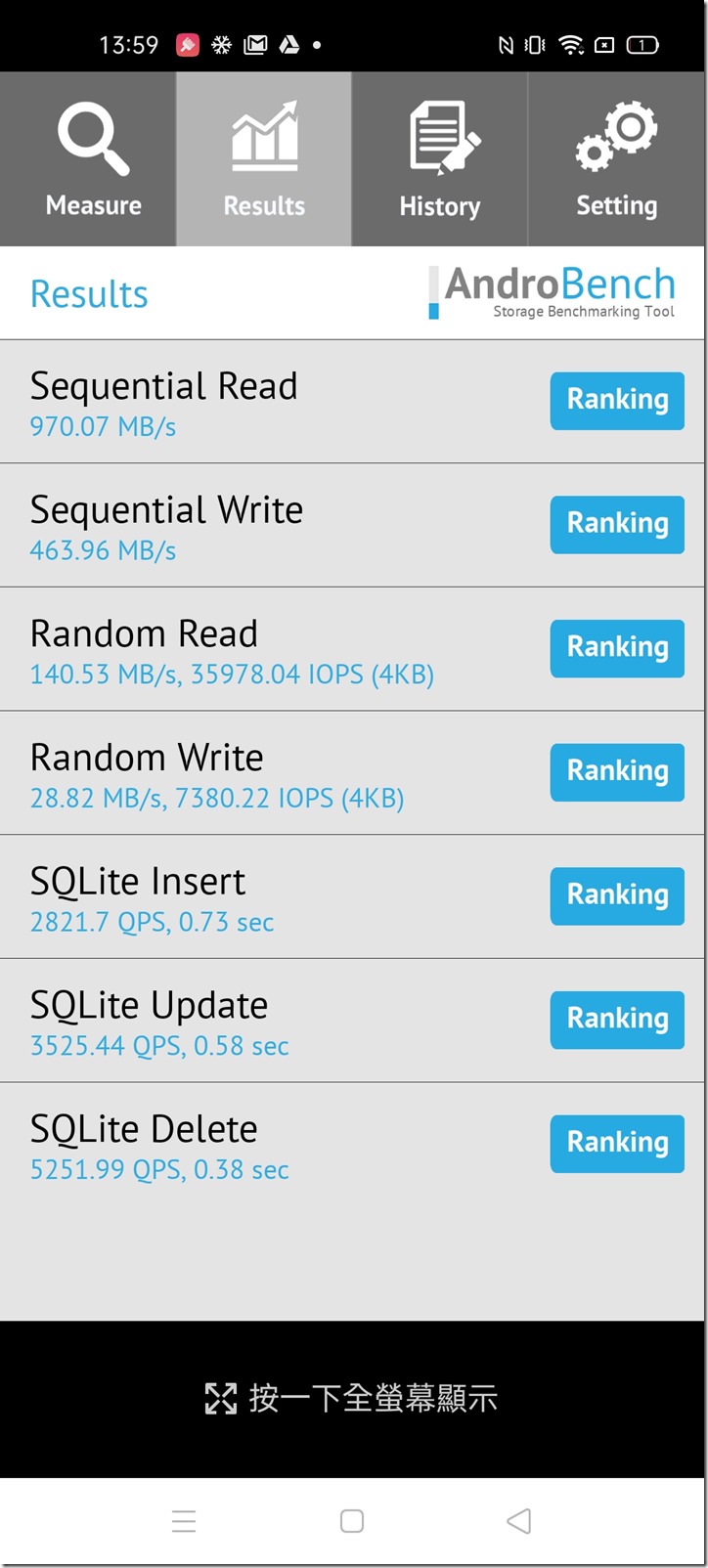Open the Sequential Write ranking
Viewport: 708px width, 1568px height.
click(617, 524)
